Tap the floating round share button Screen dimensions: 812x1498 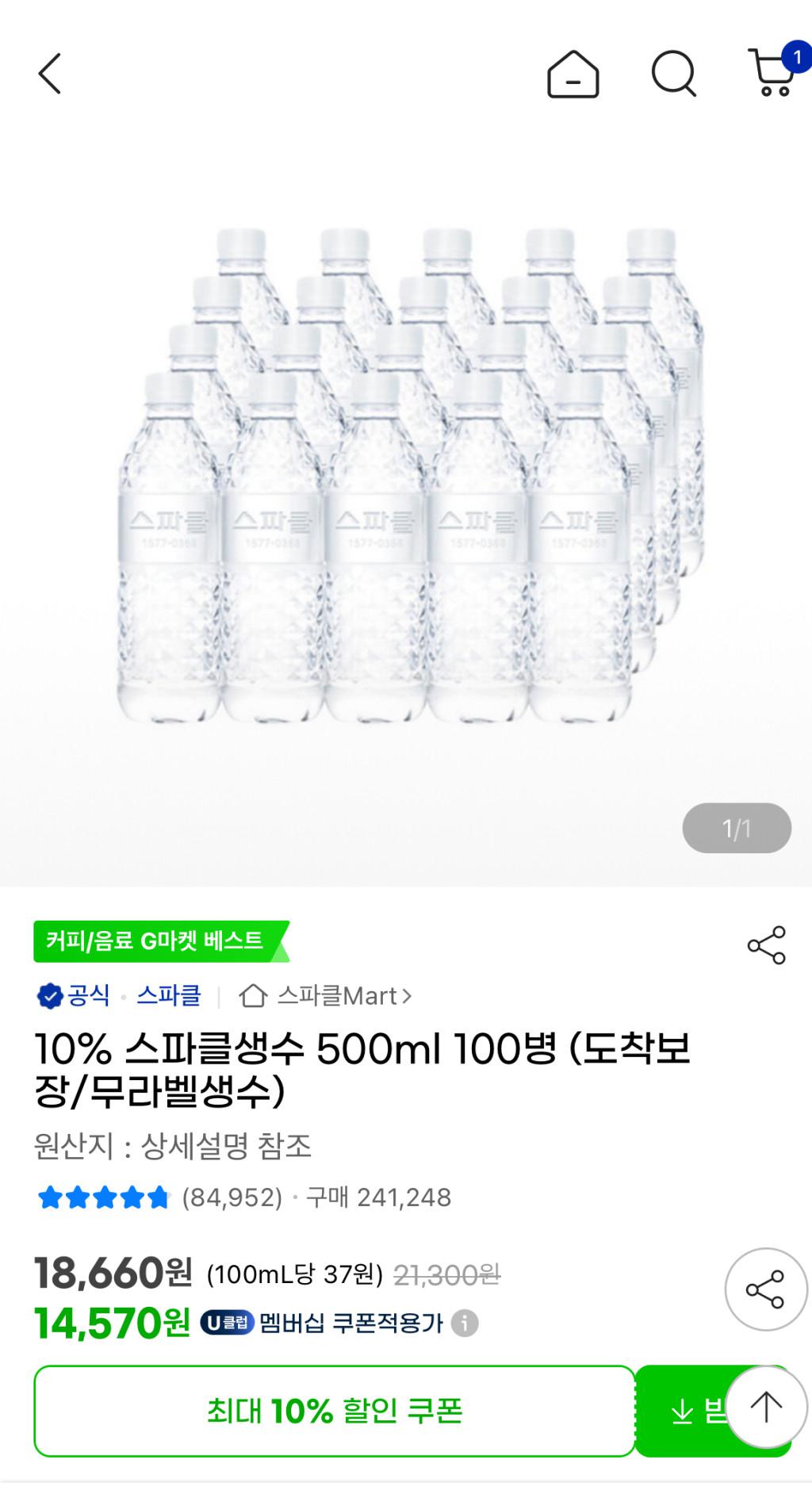[765, 1289]
